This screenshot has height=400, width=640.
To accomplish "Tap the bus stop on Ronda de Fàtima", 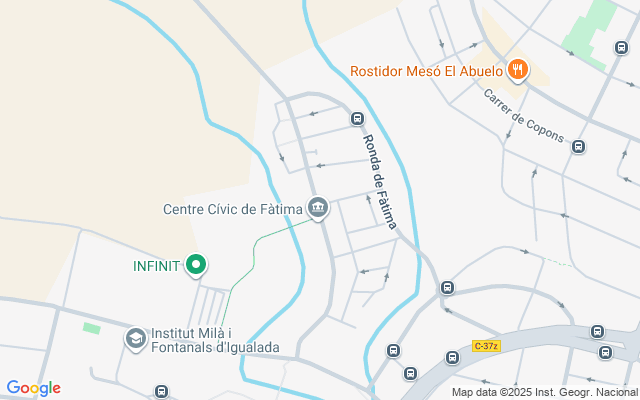I will tap(357, 119).
